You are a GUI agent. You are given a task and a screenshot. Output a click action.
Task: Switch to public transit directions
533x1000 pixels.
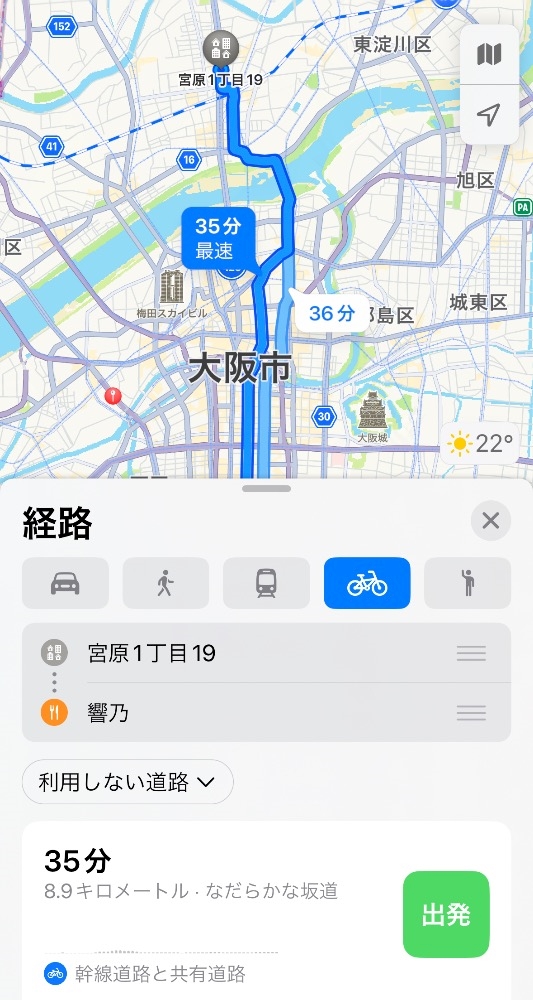[266, 583]
